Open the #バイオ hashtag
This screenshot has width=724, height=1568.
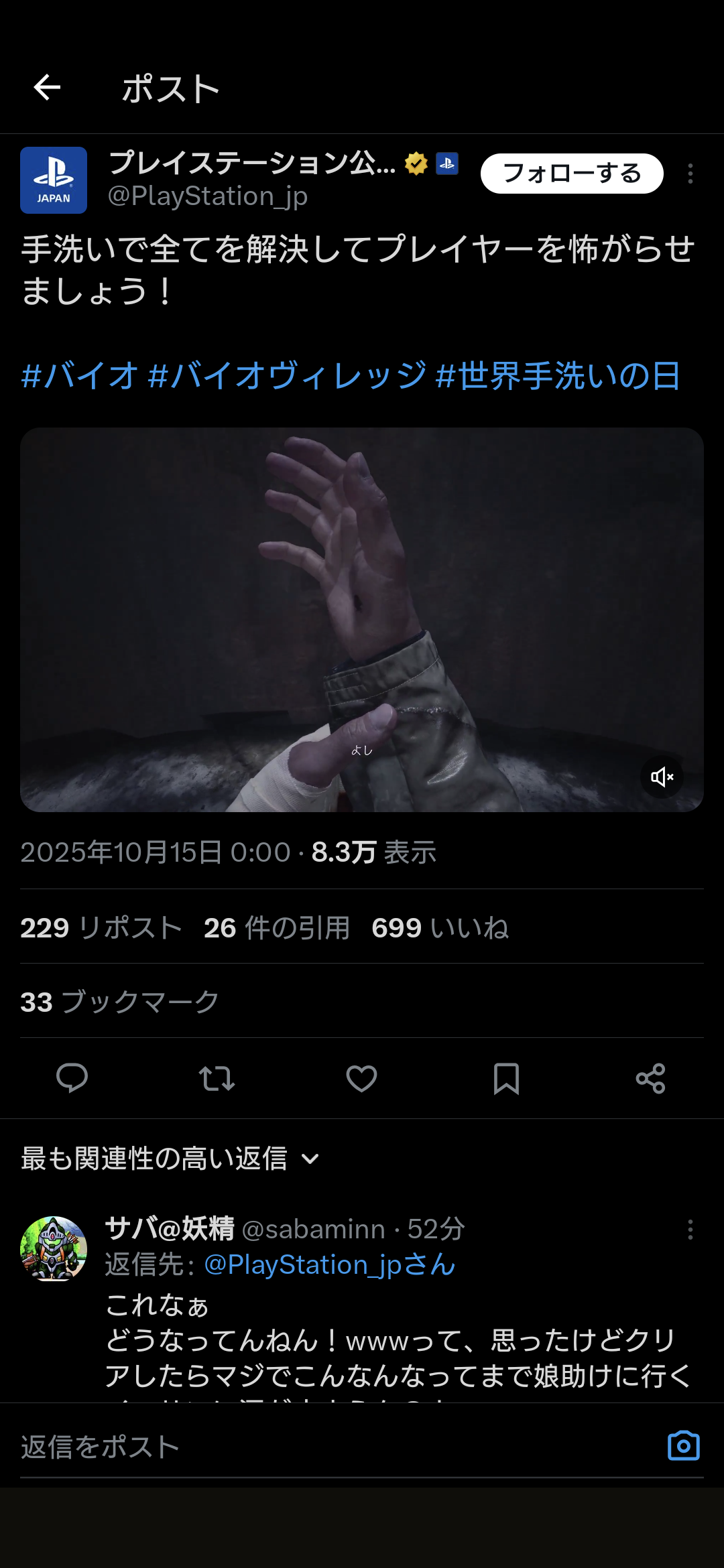(x=80, y=375)
